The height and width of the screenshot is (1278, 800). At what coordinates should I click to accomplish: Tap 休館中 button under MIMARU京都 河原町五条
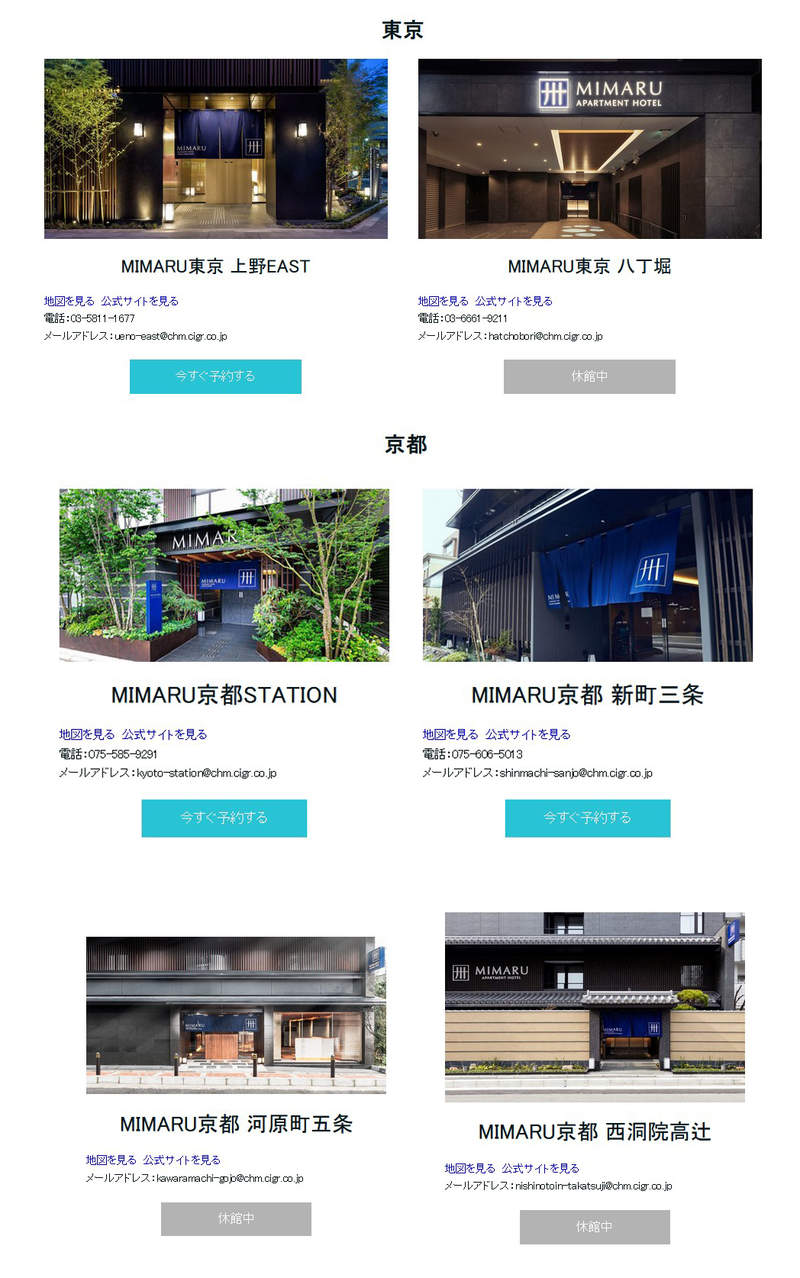(236, 1219)
